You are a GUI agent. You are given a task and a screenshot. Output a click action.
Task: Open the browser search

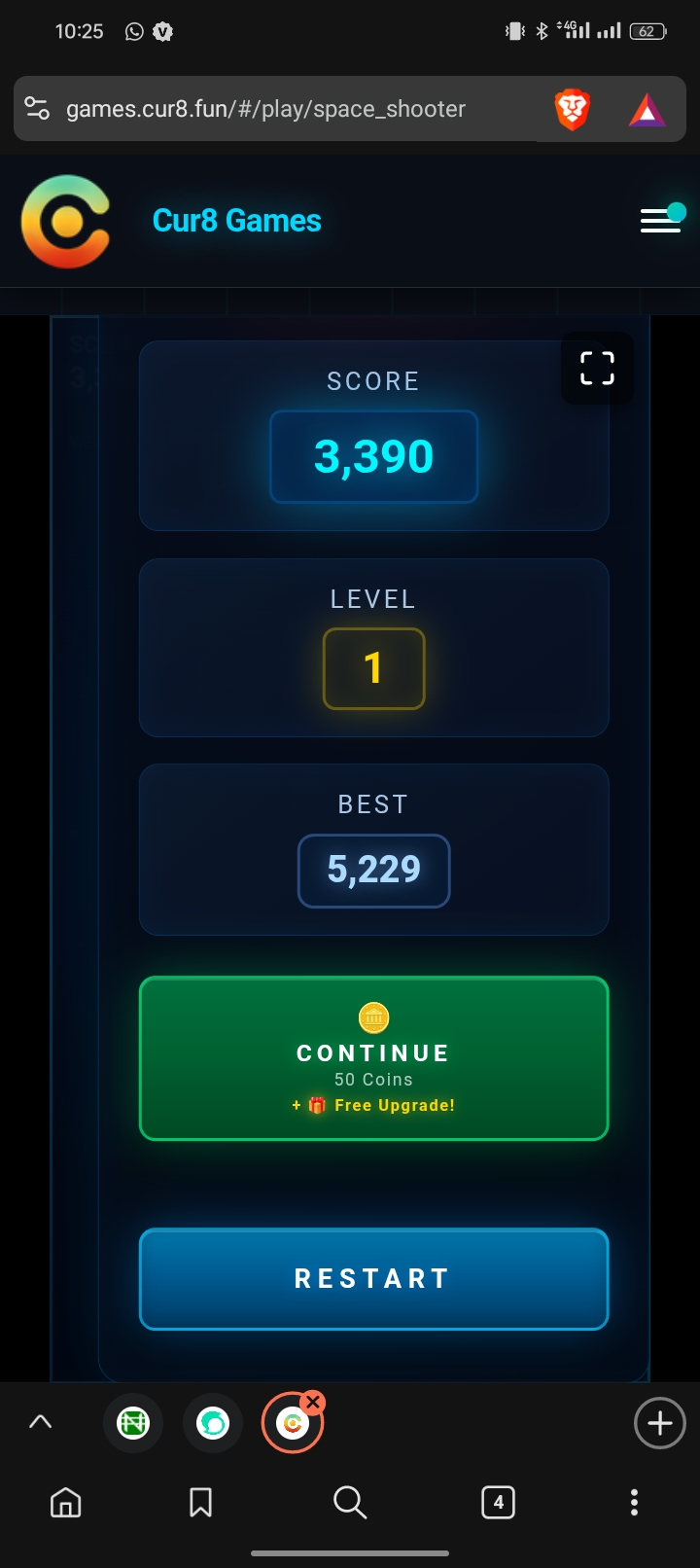(349, 1503)
